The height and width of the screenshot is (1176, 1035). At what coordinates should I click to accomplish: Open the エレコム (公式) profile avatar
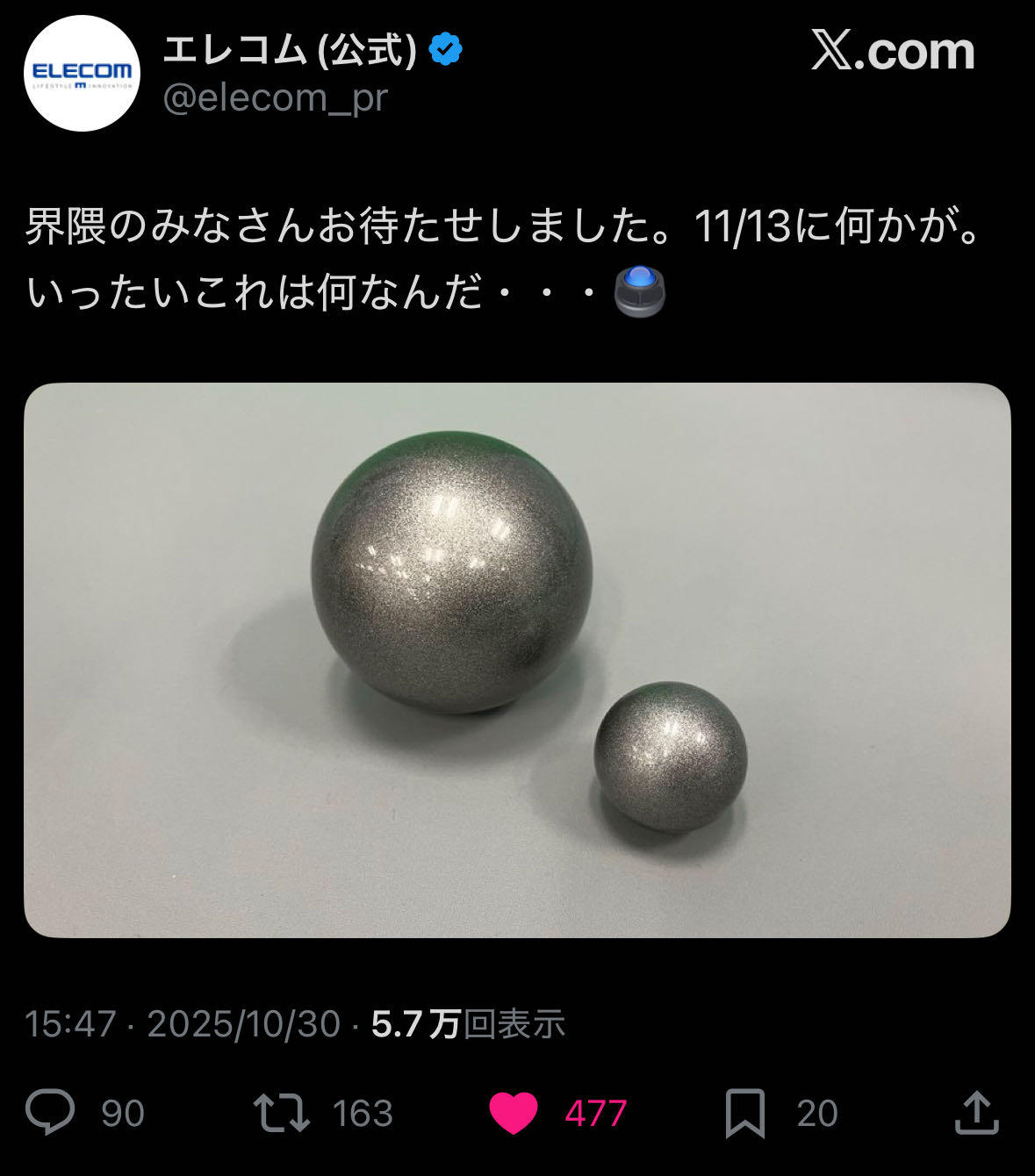[x=82, y=74]
